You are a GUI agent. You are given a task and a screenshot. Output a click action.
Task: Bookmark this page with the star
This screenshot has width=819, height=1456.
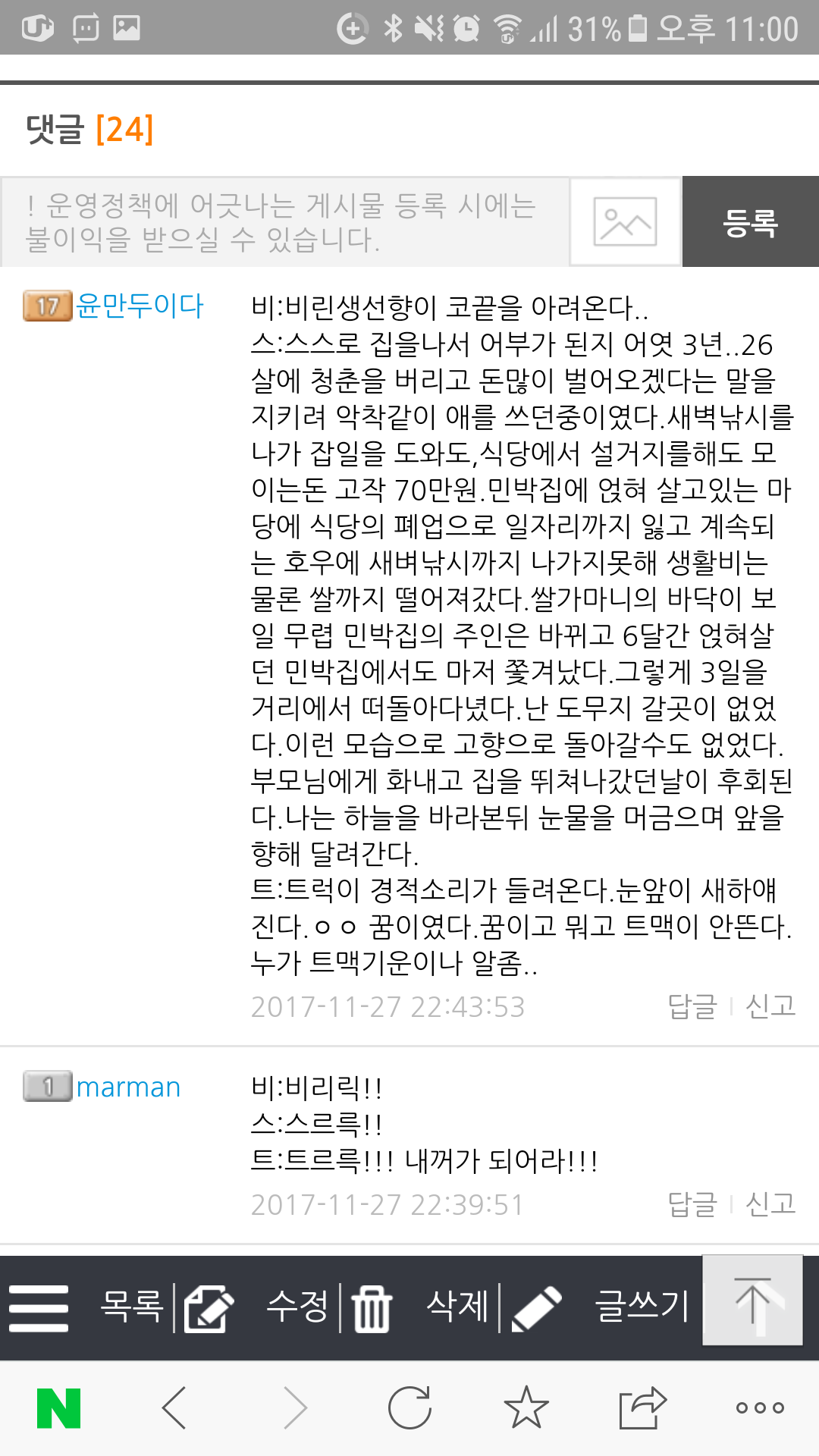[x=526, y=1408]
